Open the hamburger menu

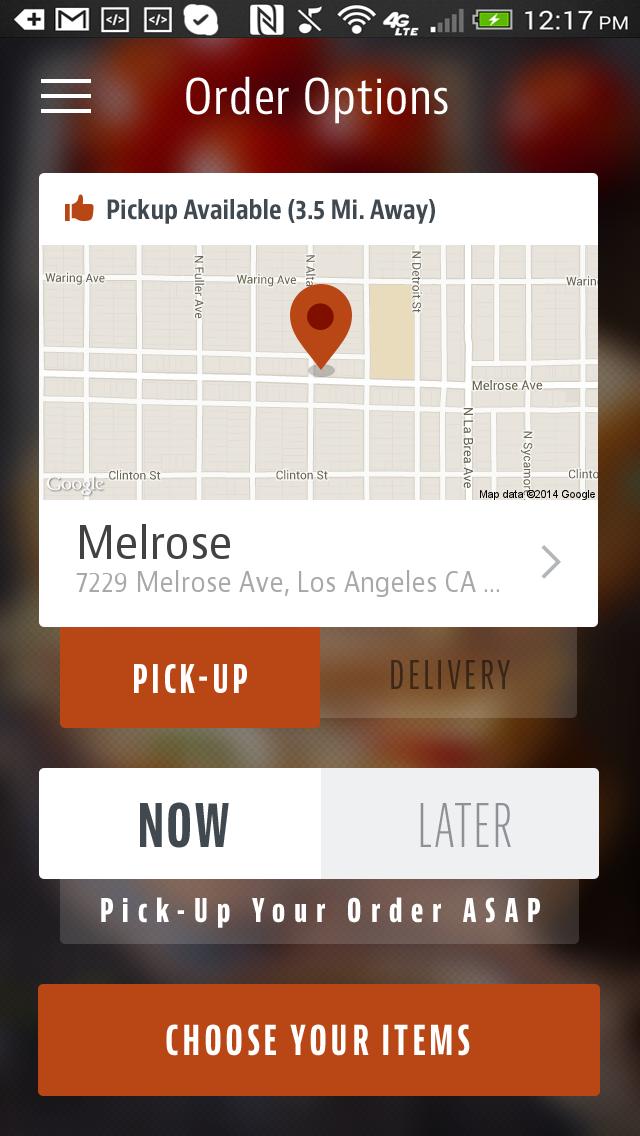[66, 96]
